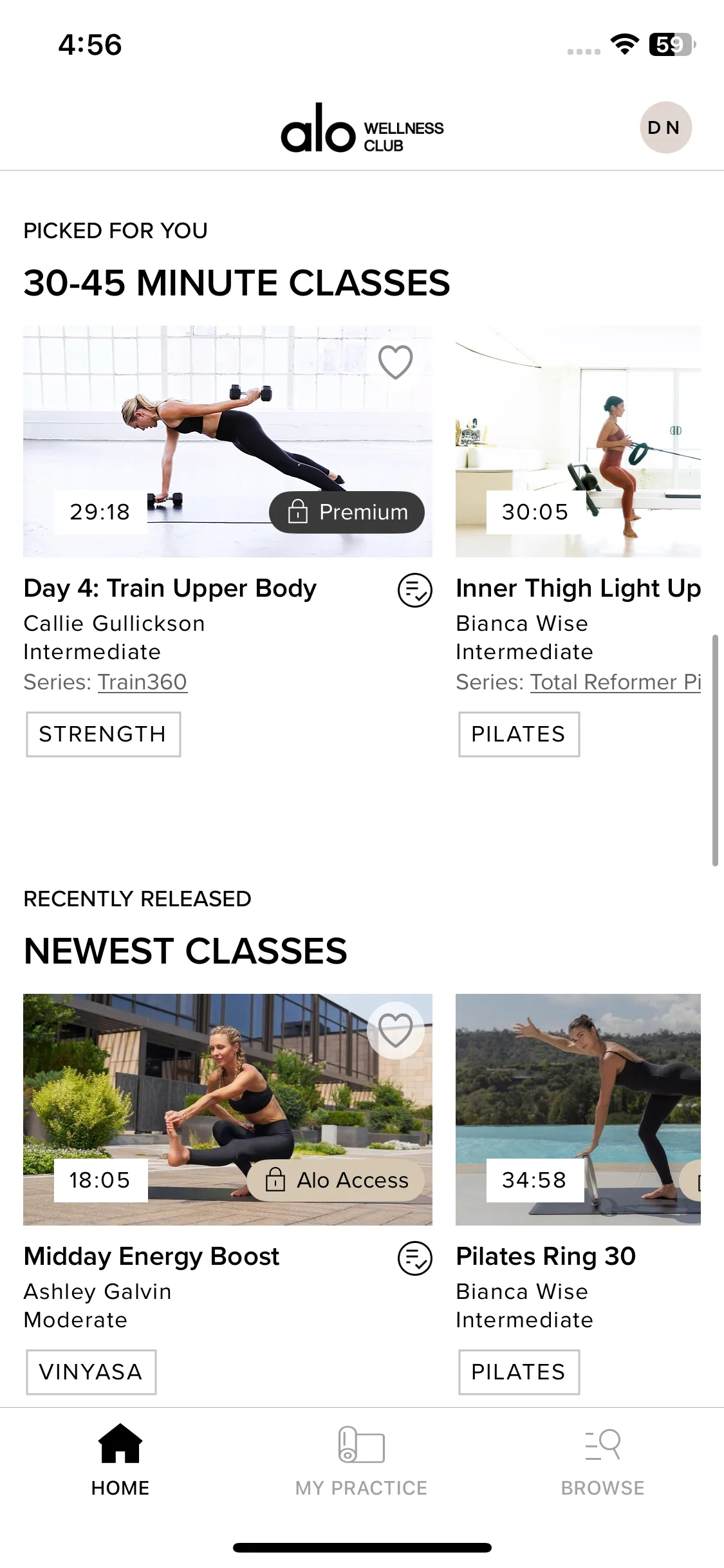This screenshot has height=1568, width=724.
Task: Favorite the Midday Energy Boost class
Action: [395, 1031]
